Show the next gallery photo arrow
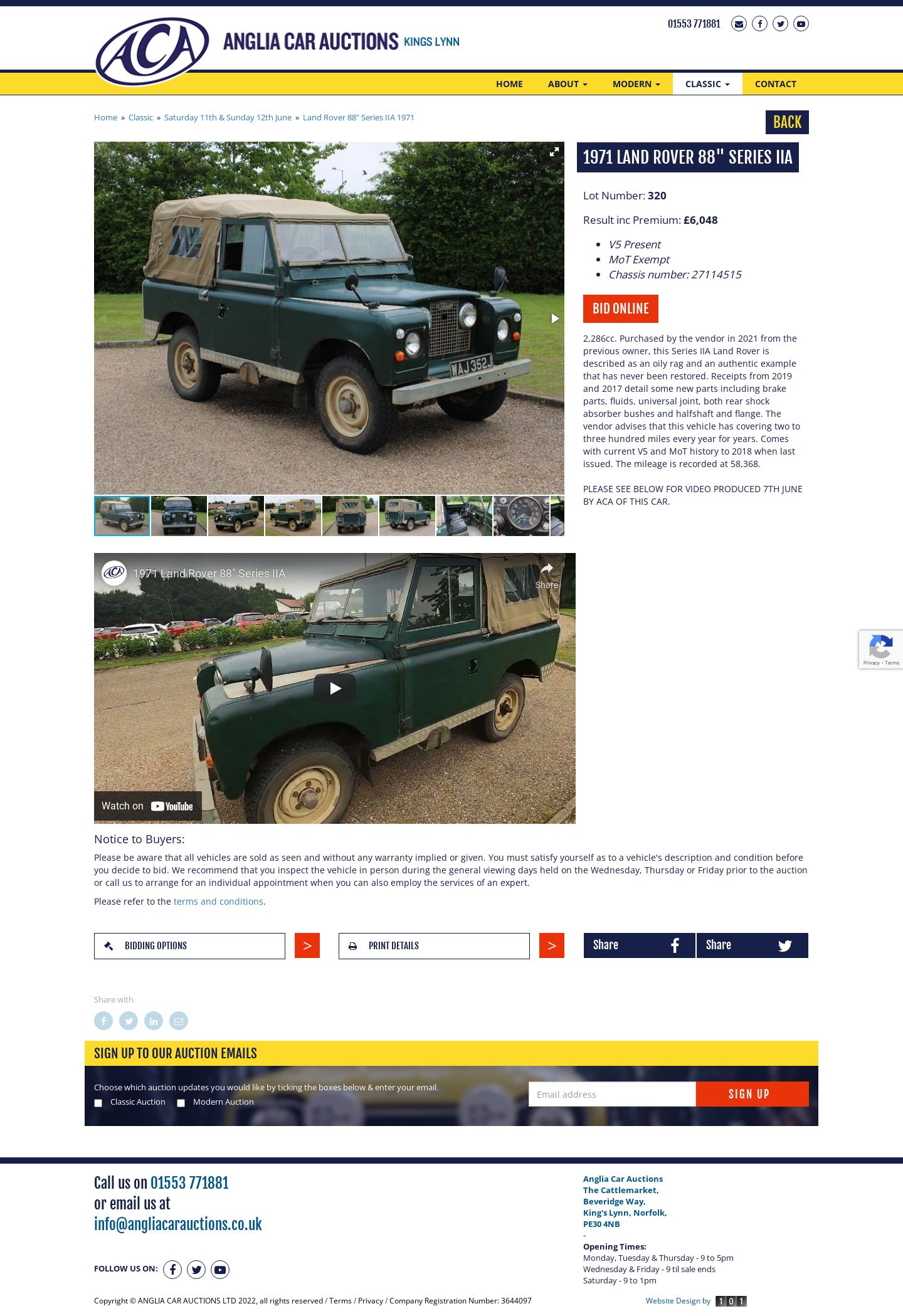Image resolution: width=903 pixels, height=1316 pixels. 555,318
